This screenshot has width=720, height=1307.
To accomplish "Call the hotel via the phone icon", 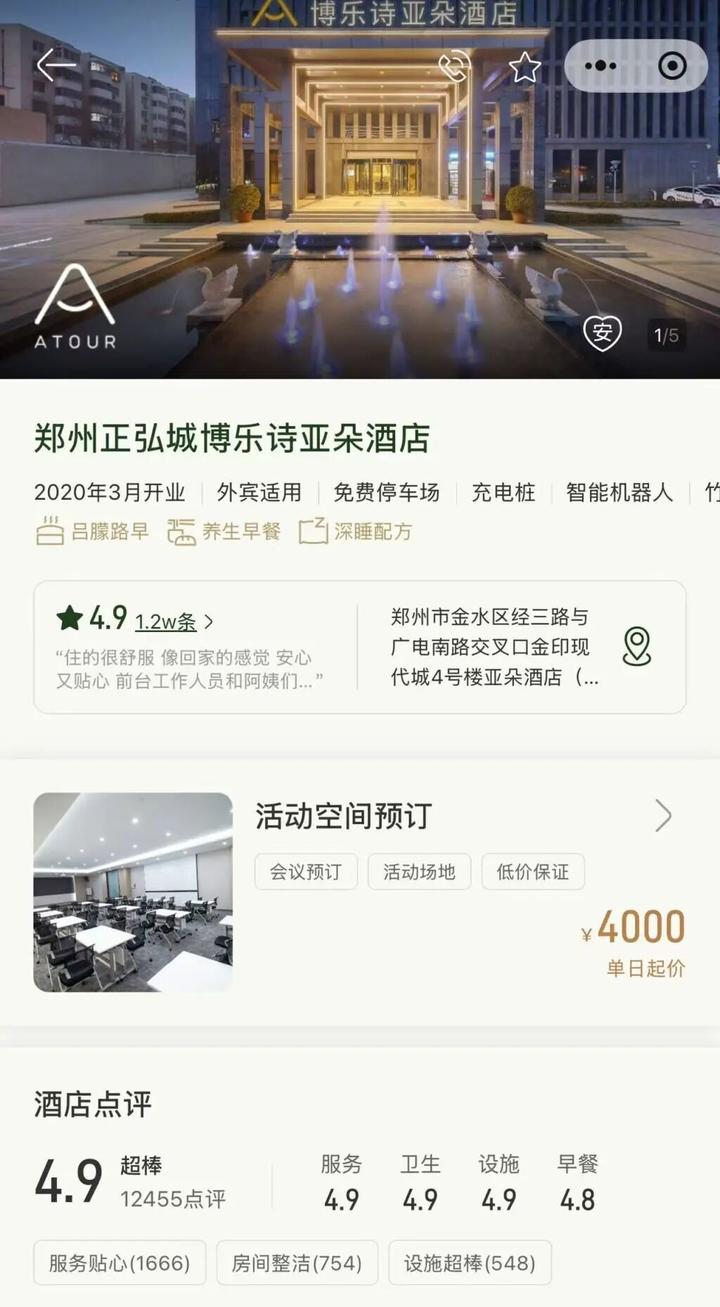I will coord(454,67).
